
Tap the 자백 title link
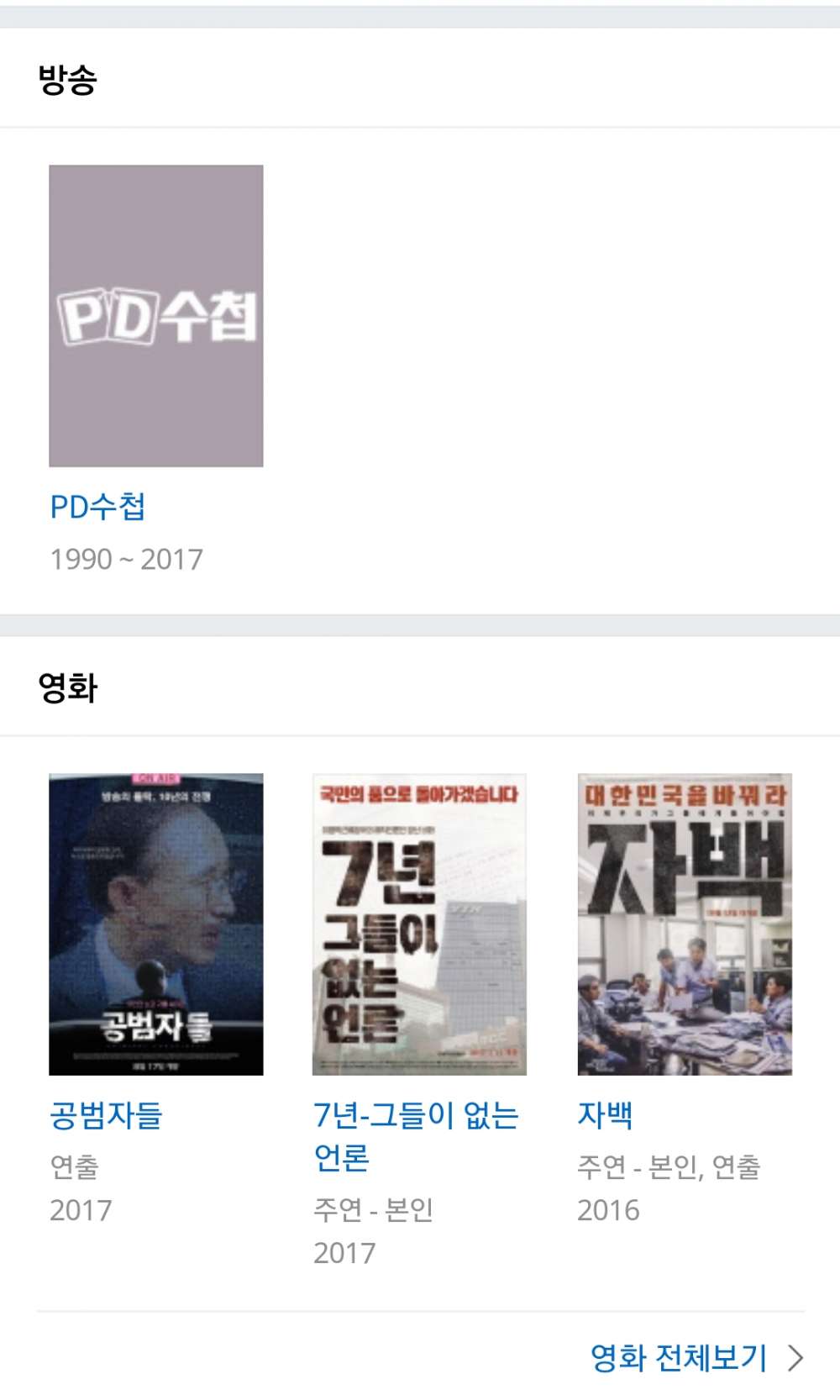point(605,1115)
